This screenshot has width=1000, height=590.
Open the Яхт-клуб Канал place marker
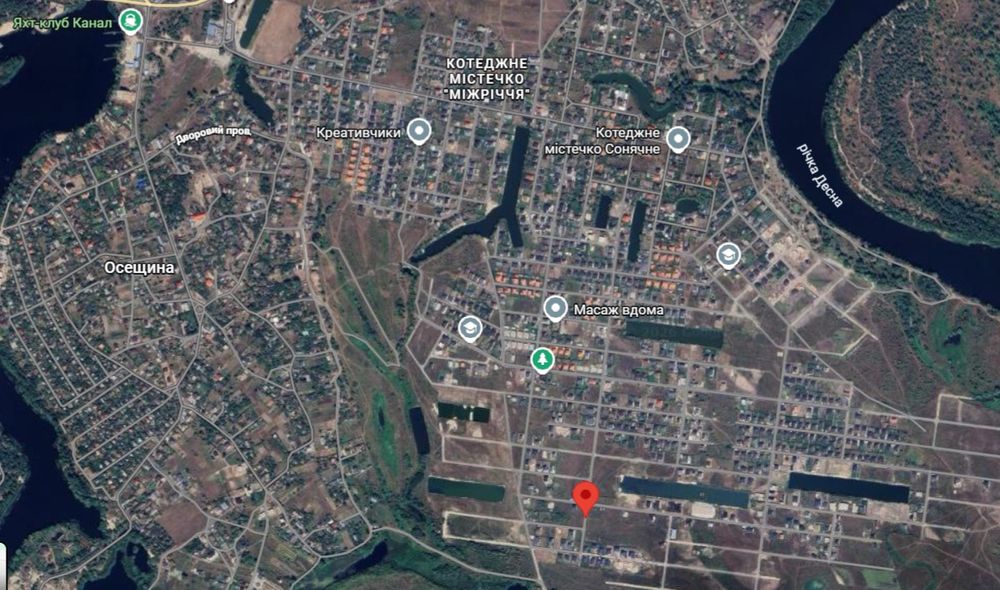click(129, 19)
